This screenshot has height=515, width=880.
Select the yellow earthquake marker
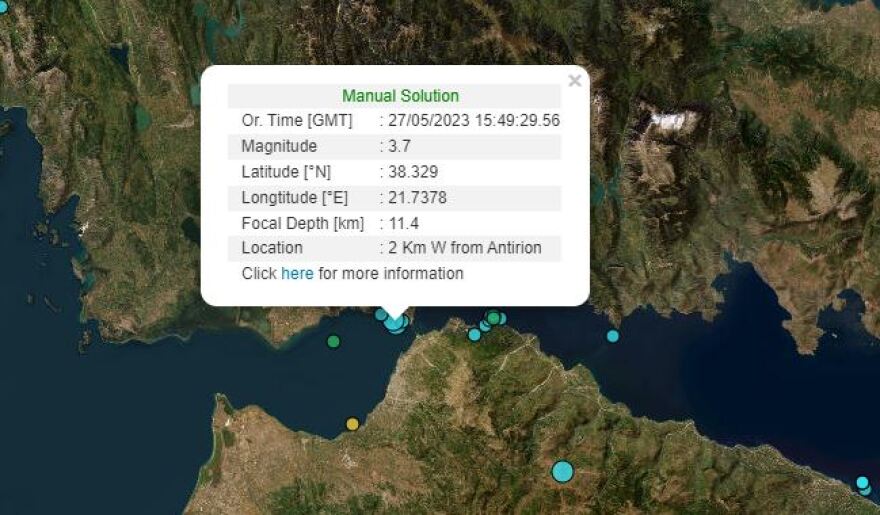(x=352, y=424)
